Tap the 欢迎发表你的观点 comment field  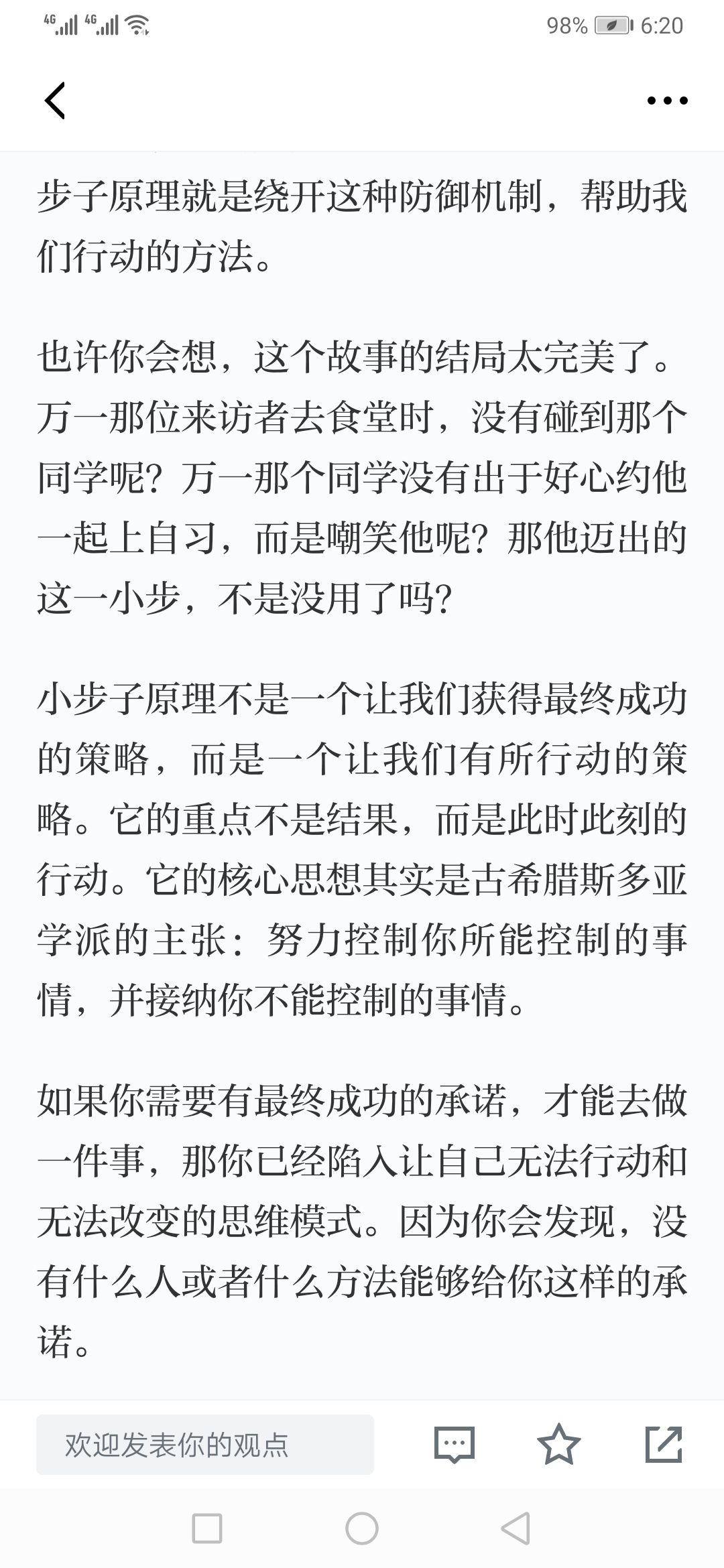coord(205,1445)
